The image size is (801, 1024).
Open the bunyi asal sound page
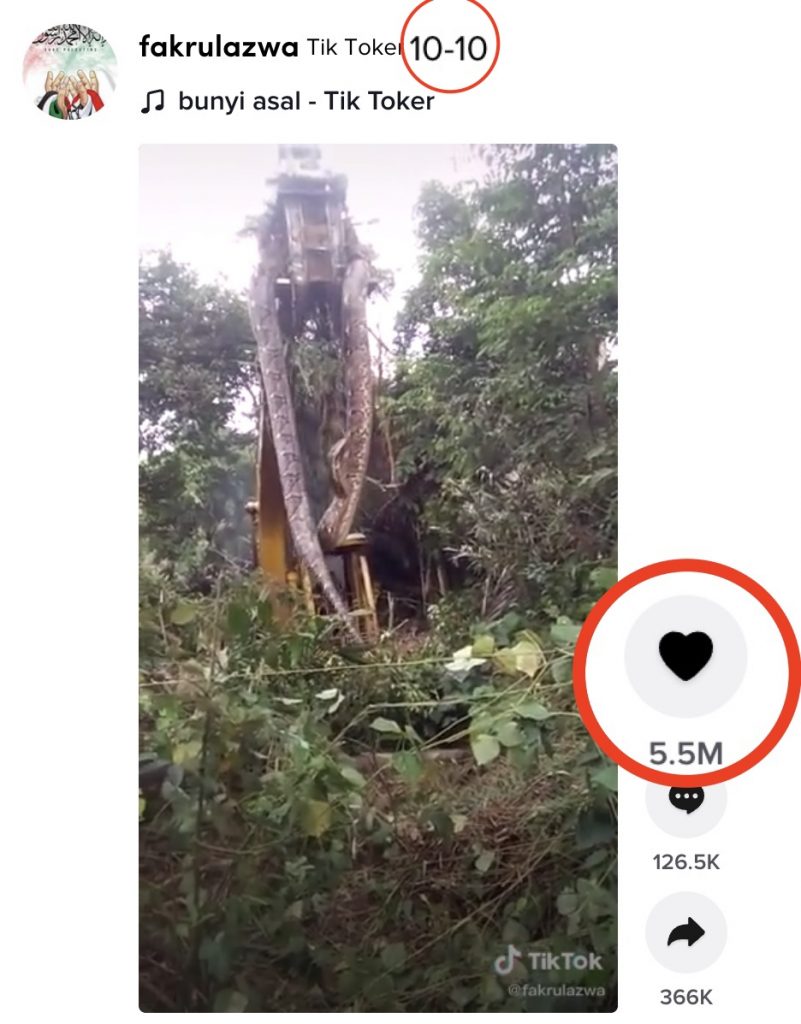pyautogui.click(x=305, y=102)
